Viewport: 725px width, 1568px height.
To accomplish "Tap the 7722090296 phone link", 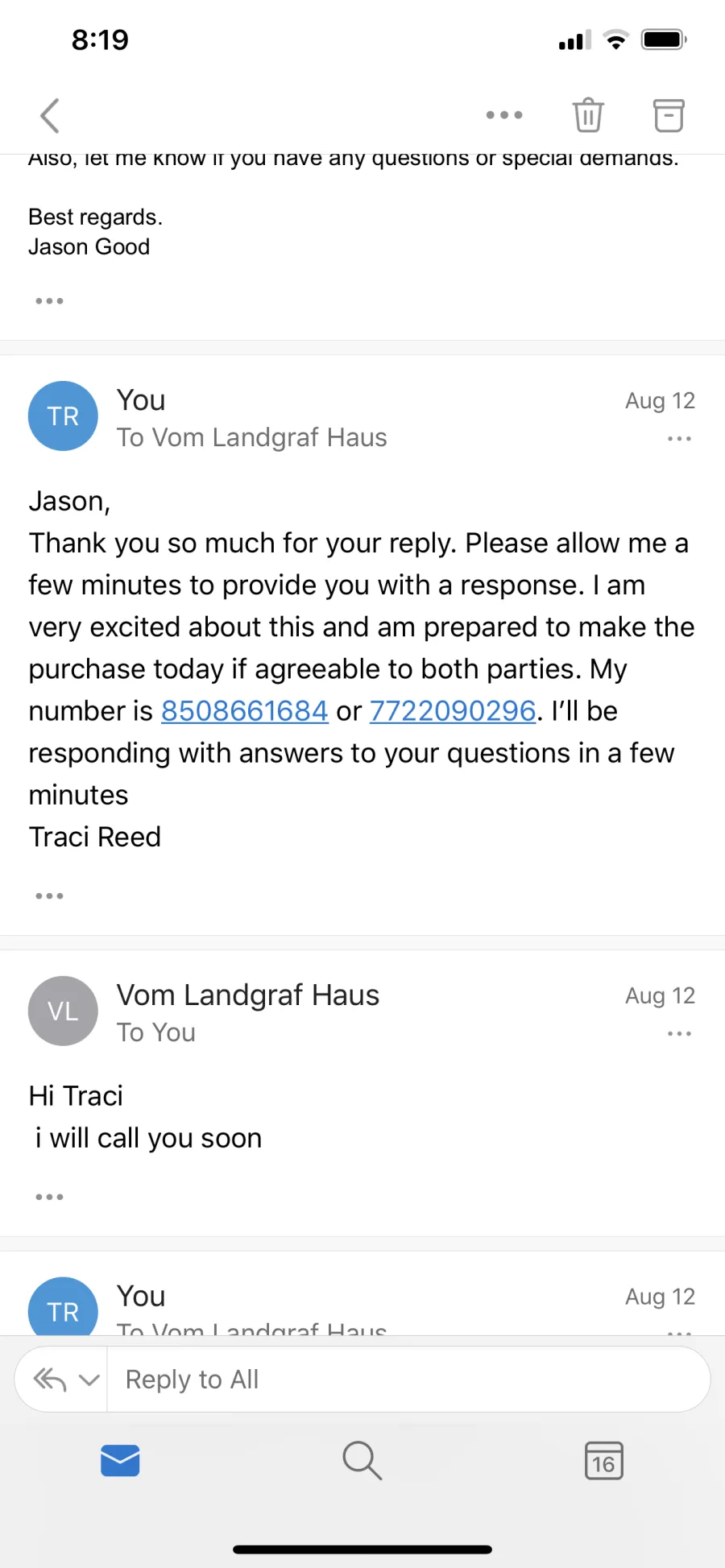I will click(453, 711).
